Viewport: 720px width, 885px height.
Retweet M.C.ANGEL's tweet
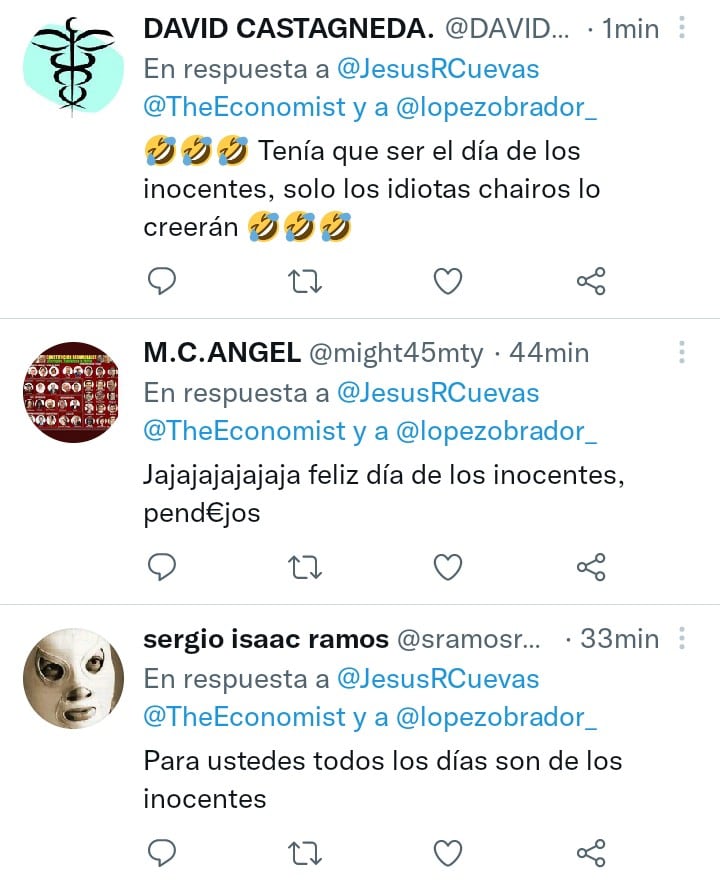[x=303, y=566]
